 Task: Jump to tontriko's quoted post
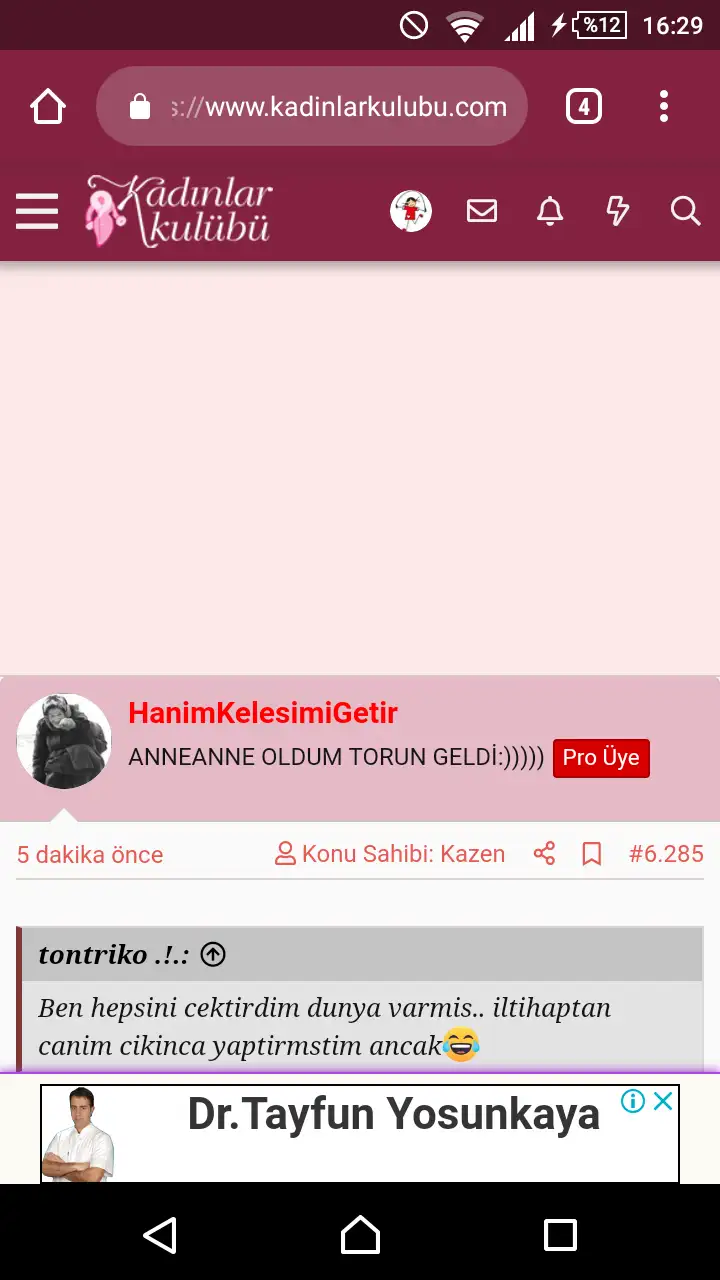213,955
